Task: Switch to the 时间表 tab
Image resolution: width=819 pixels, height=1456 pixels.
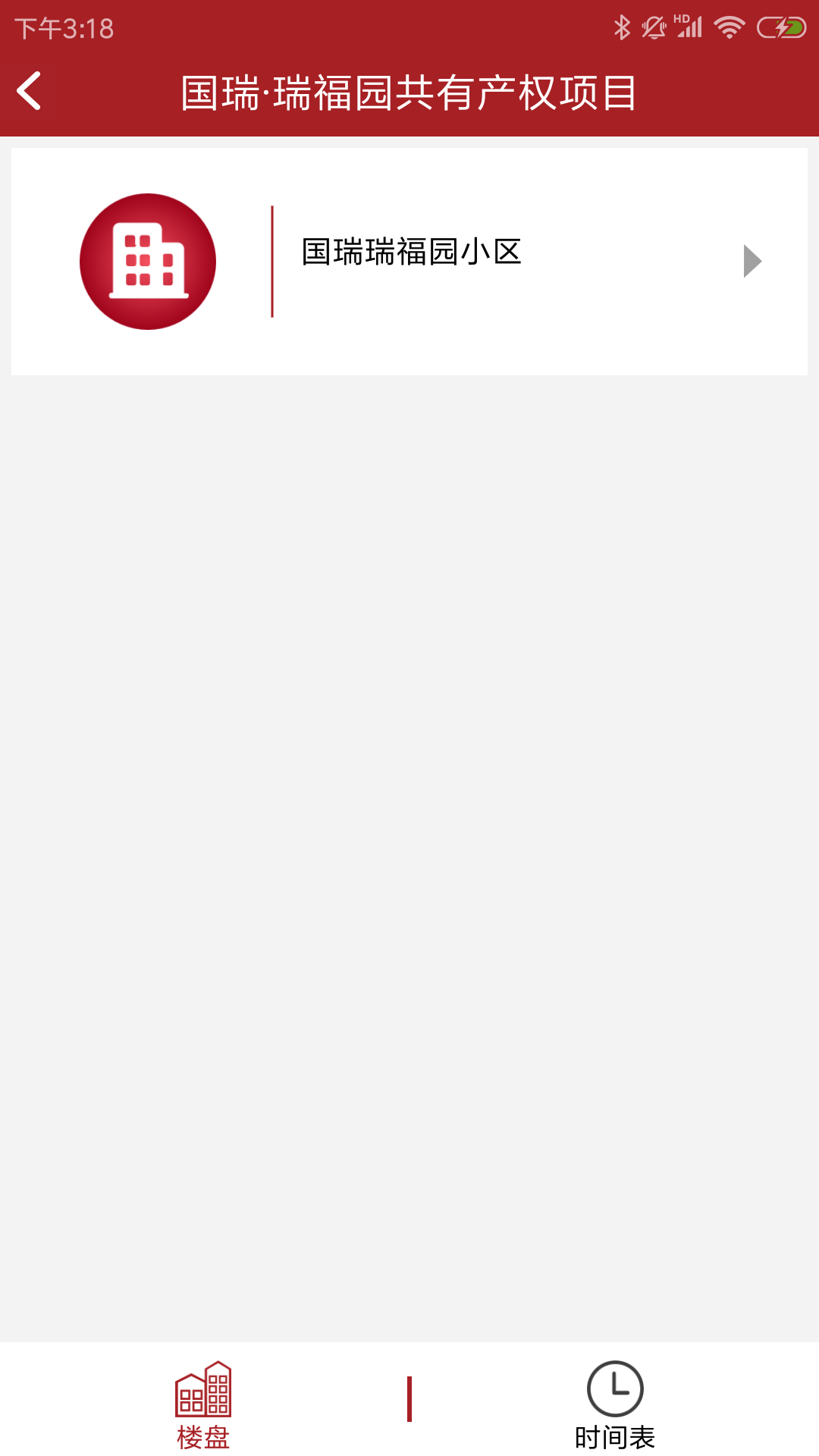Action: (614, 1404)
